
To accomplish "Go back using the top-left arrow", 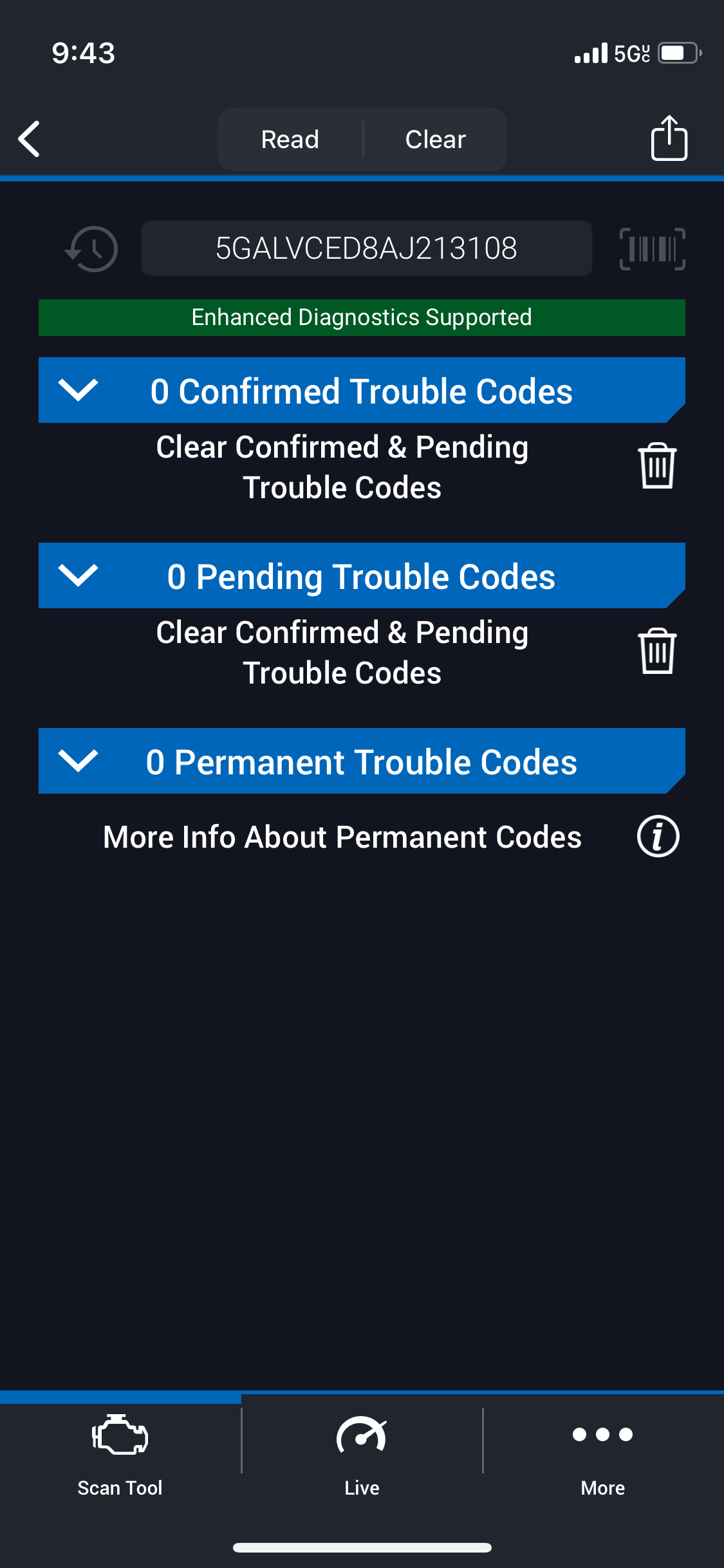I will click(30, 139).
